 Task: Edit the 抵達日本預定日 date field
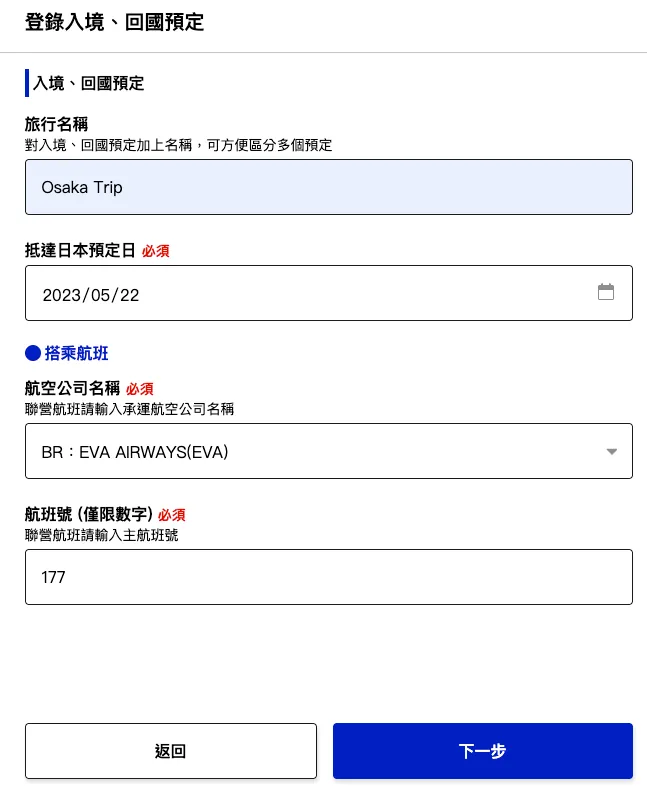point(300,293)
